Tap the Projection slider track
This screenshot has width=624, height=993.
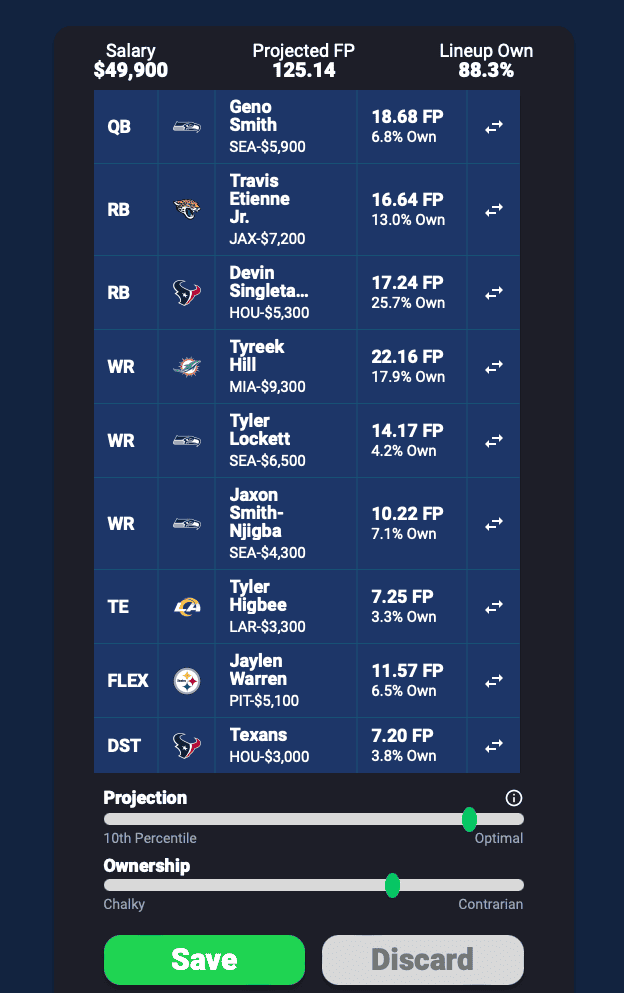click(300, 819)
